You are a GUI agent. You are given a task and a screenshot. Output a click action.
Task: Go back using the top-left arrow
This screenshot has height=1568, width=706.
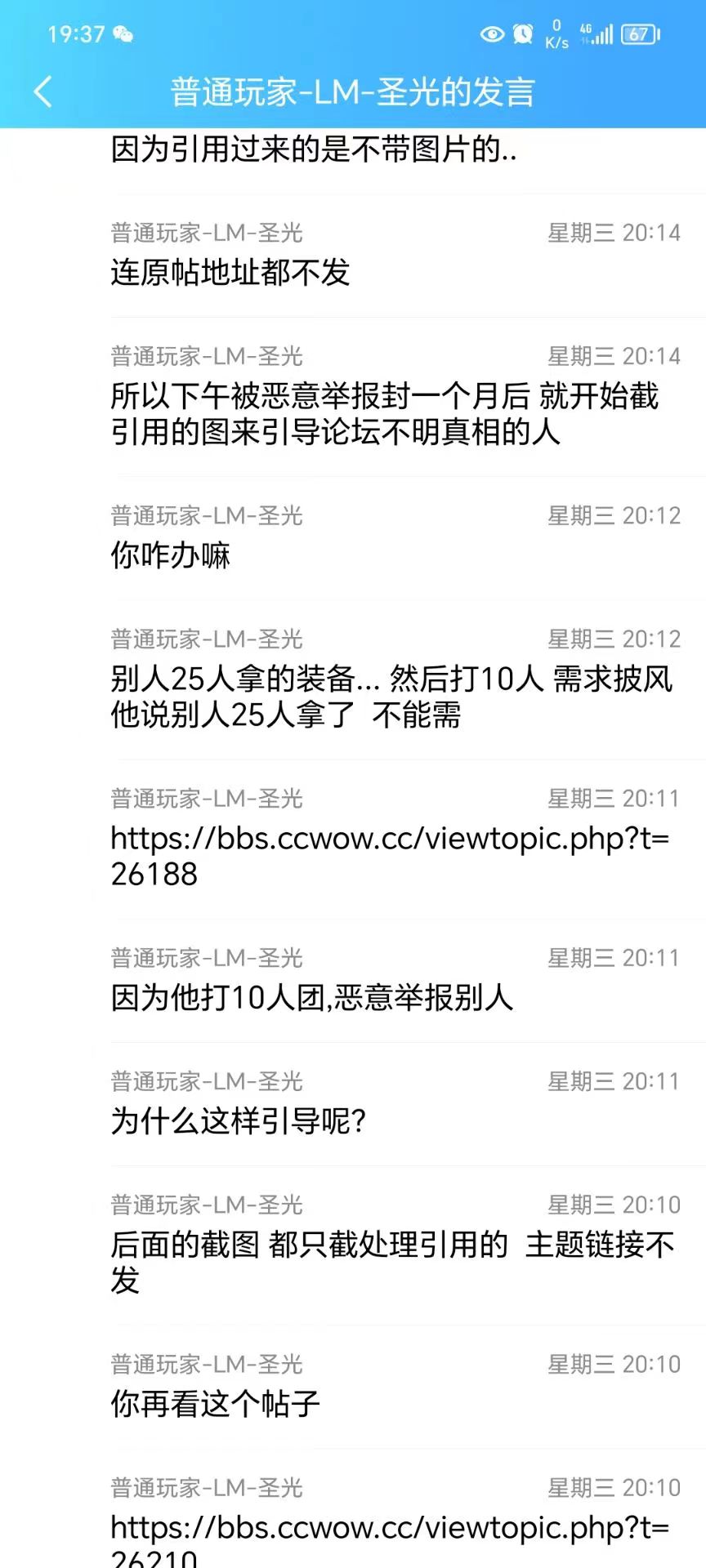pyautogui.click(x=43, y=91)
